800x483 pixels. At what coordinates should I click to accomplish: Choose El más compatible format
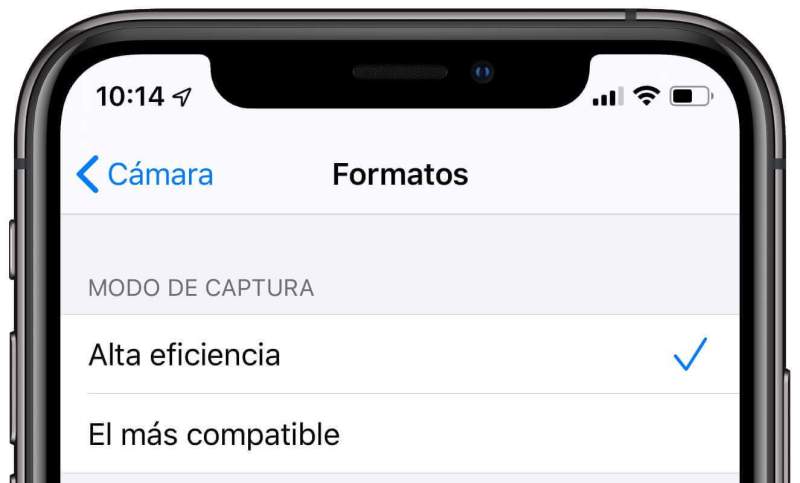214,435
